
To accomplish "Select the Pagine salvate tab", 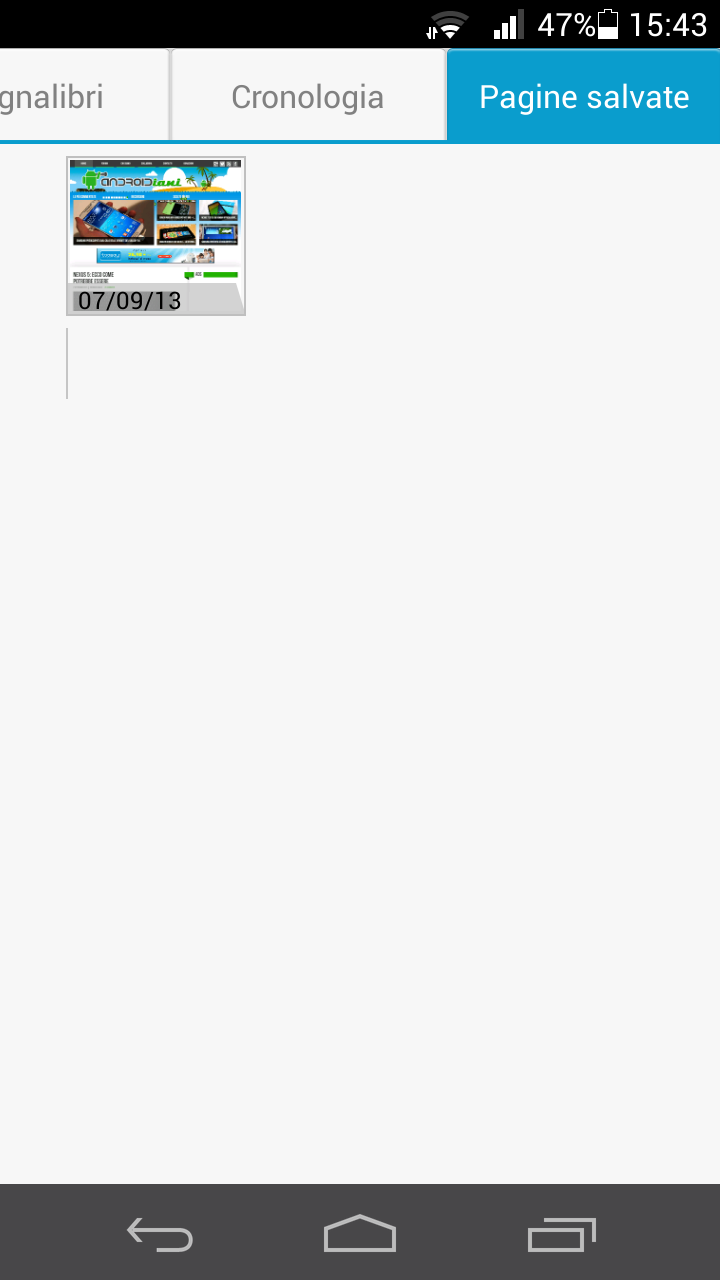I will pyautogui.click(x=584, y=96).
